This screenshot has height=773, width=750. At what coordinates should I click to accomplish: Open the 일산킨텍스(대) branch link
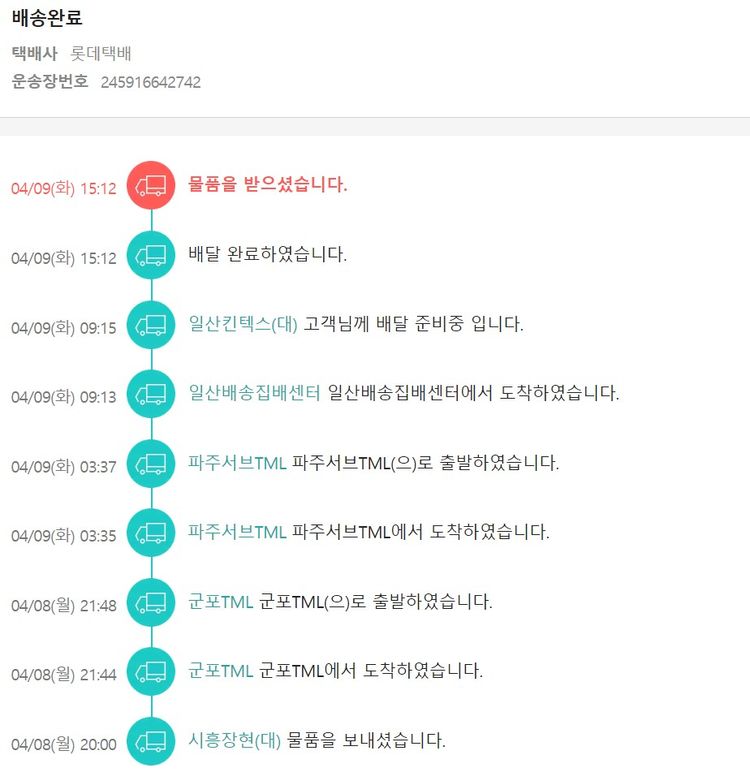[243, 324]
